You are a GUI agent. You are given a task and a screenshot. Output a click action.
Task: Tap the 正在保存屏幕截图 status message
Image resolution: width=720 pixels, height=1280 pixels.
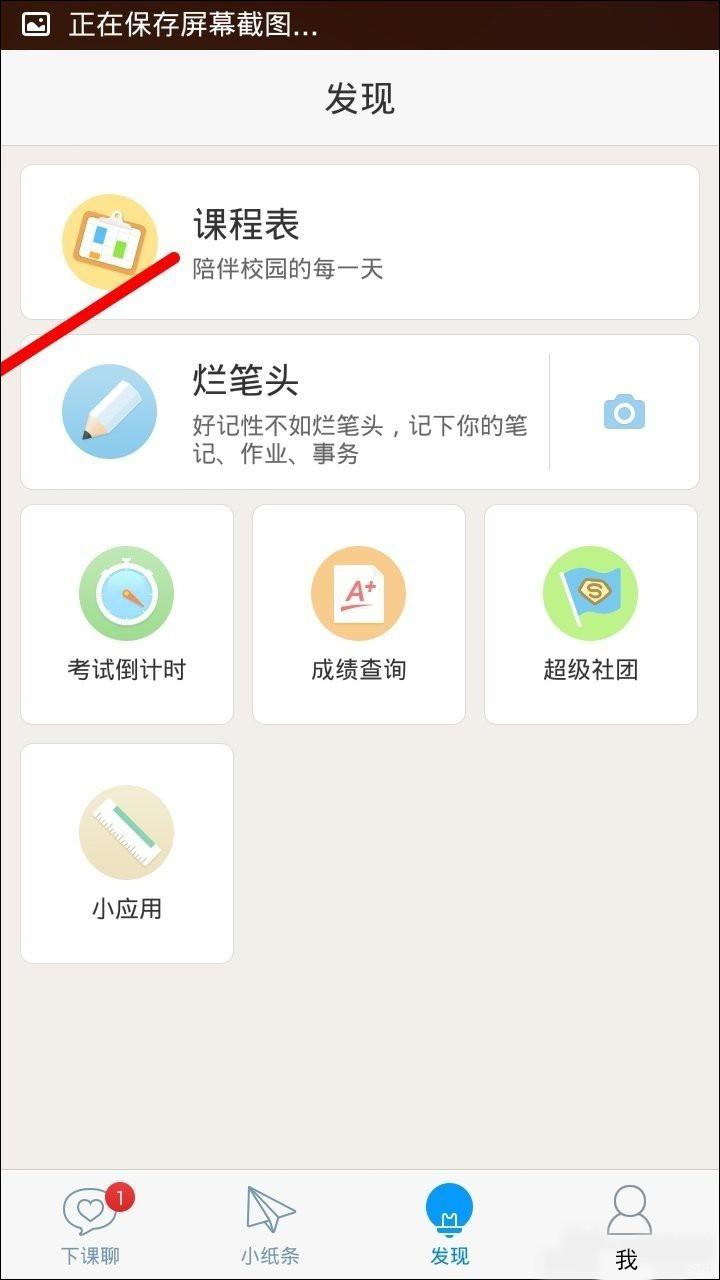(195, 26)
